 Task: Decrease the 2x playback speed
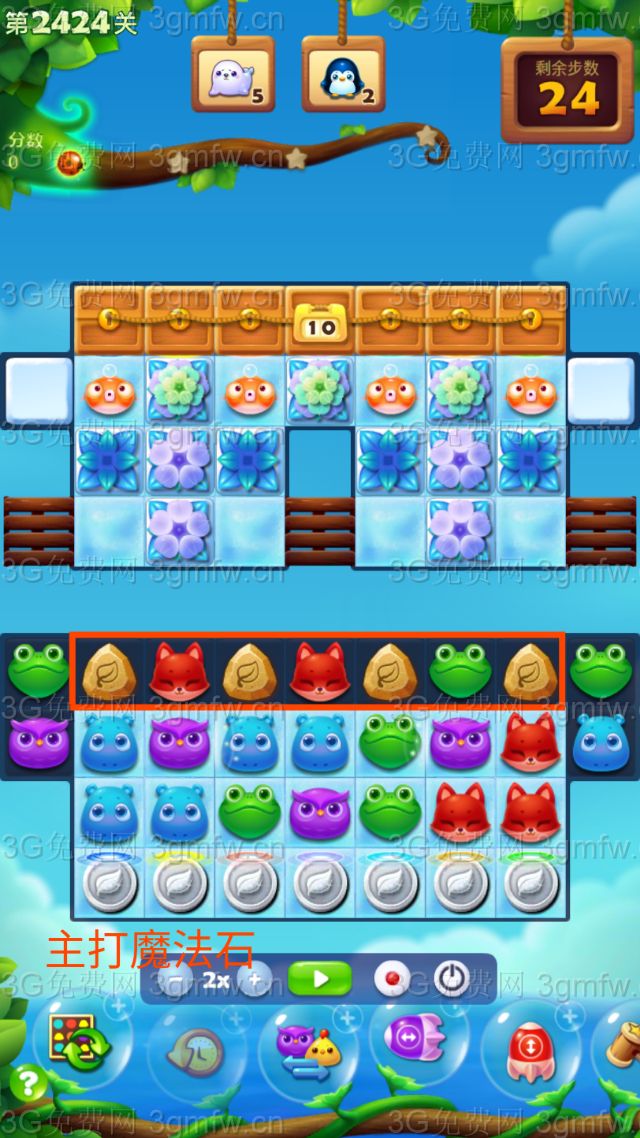point(178,979)
